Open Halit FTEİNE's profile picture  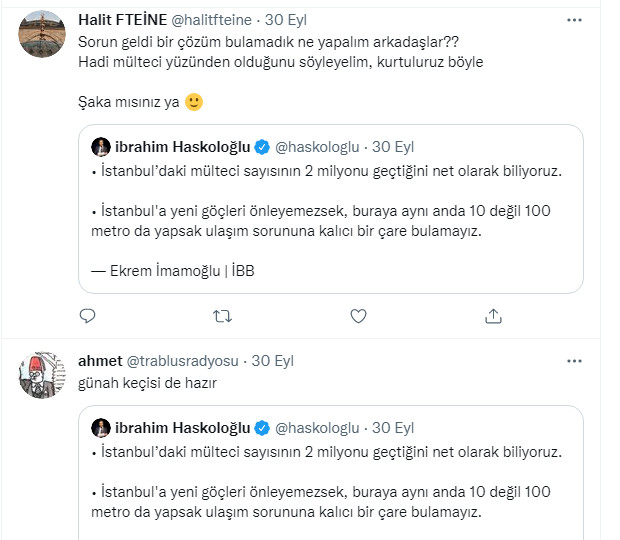click(43, 34)
